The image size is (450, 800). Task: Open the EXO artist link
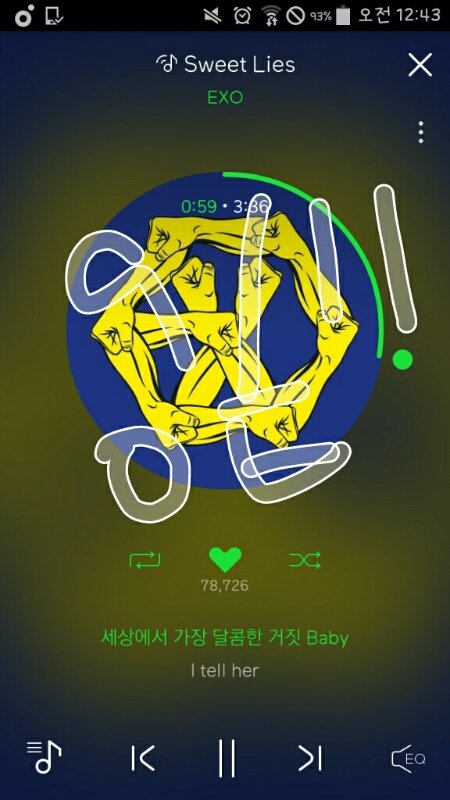(225, 97)
